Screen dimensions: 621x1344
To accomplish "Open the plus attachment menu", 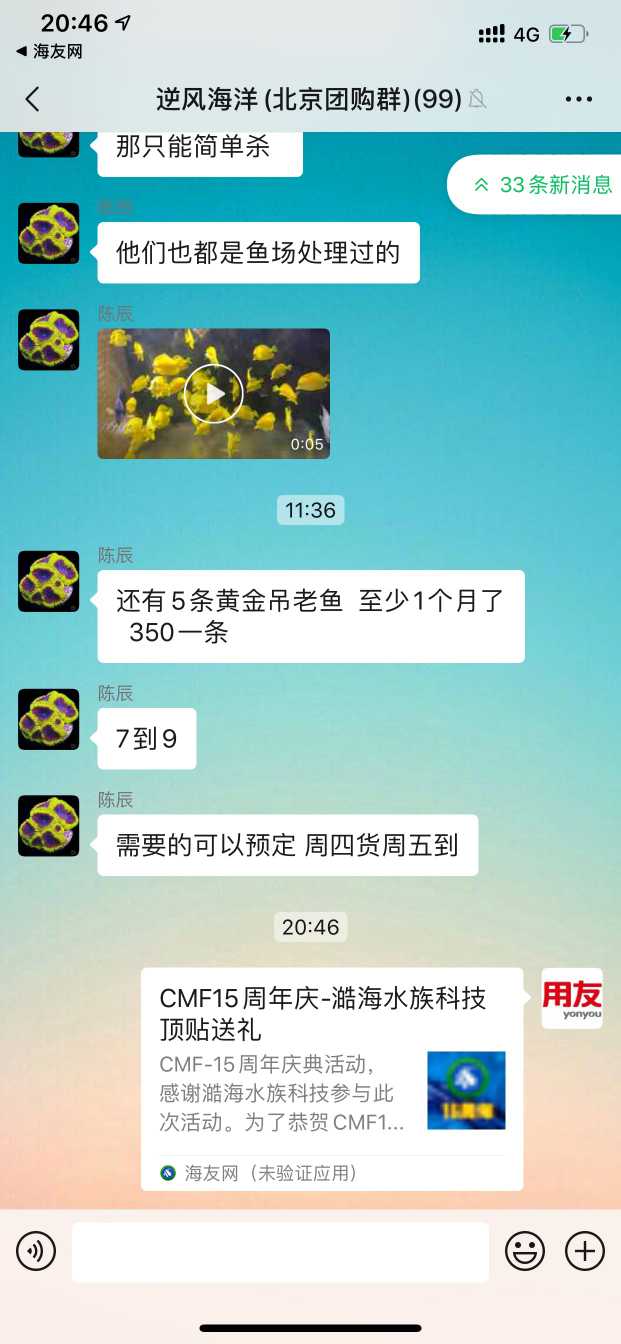I will tap(585, 1251).
